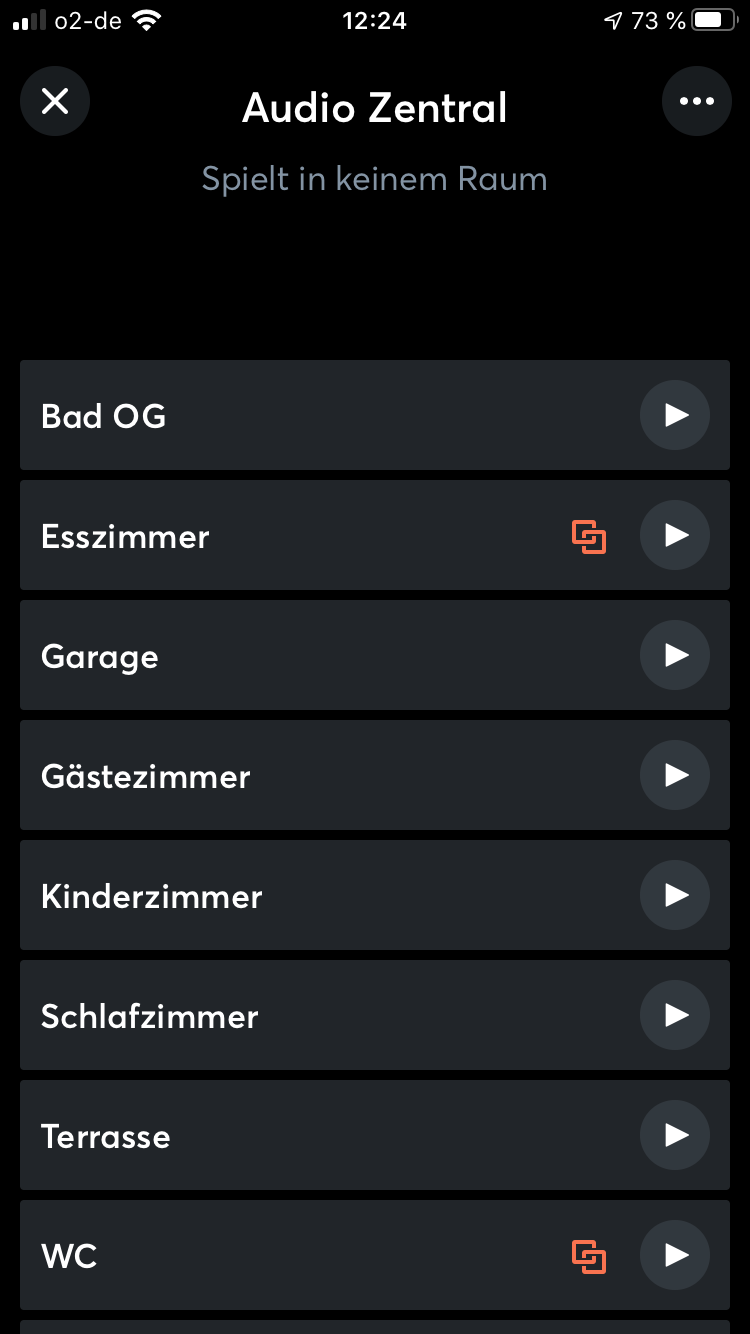
Task: Play audio on the Terrasse
Action: tap(675, 1135)
